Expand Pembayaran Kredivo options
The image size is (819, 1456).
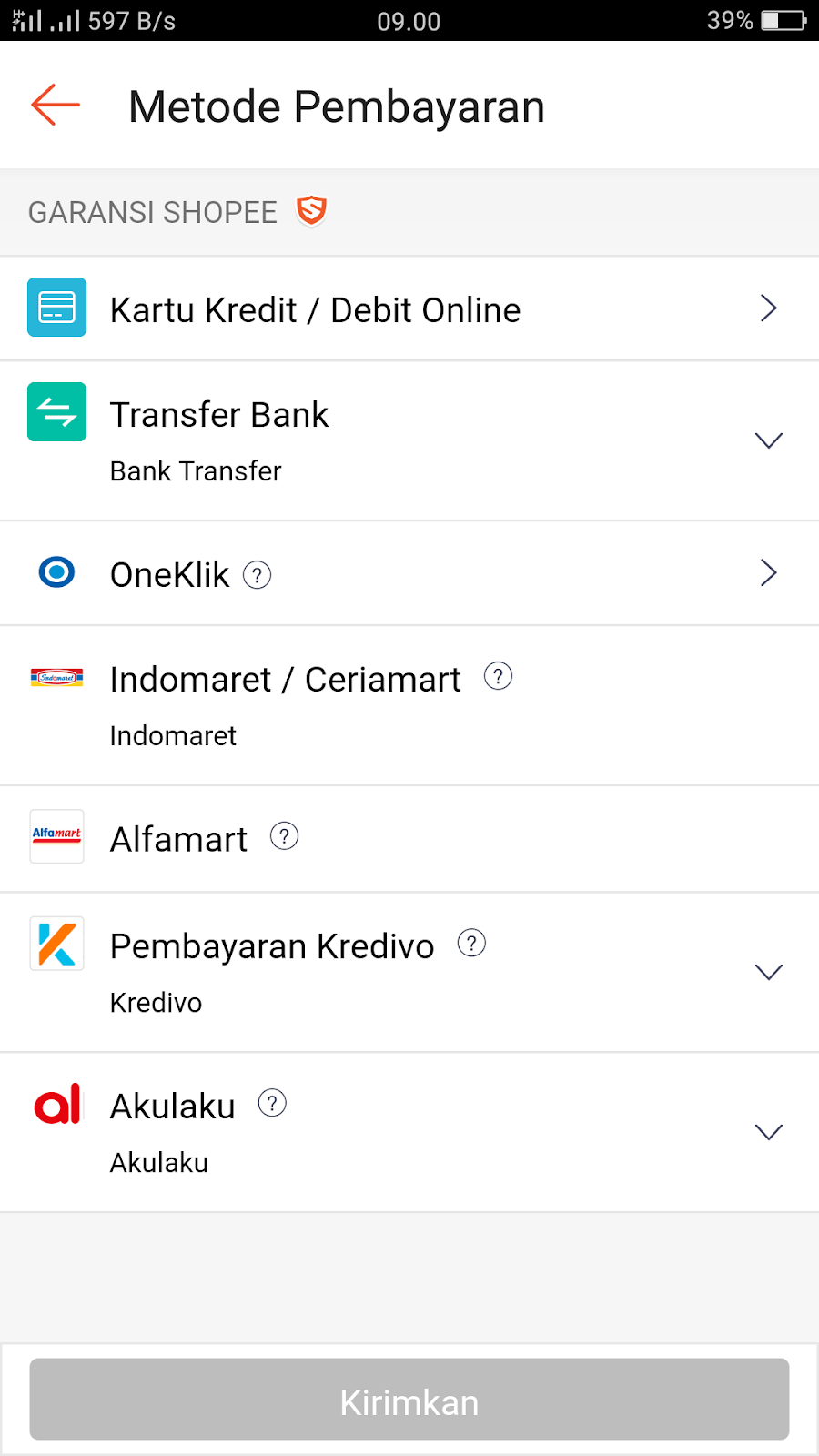click(768, 973)
